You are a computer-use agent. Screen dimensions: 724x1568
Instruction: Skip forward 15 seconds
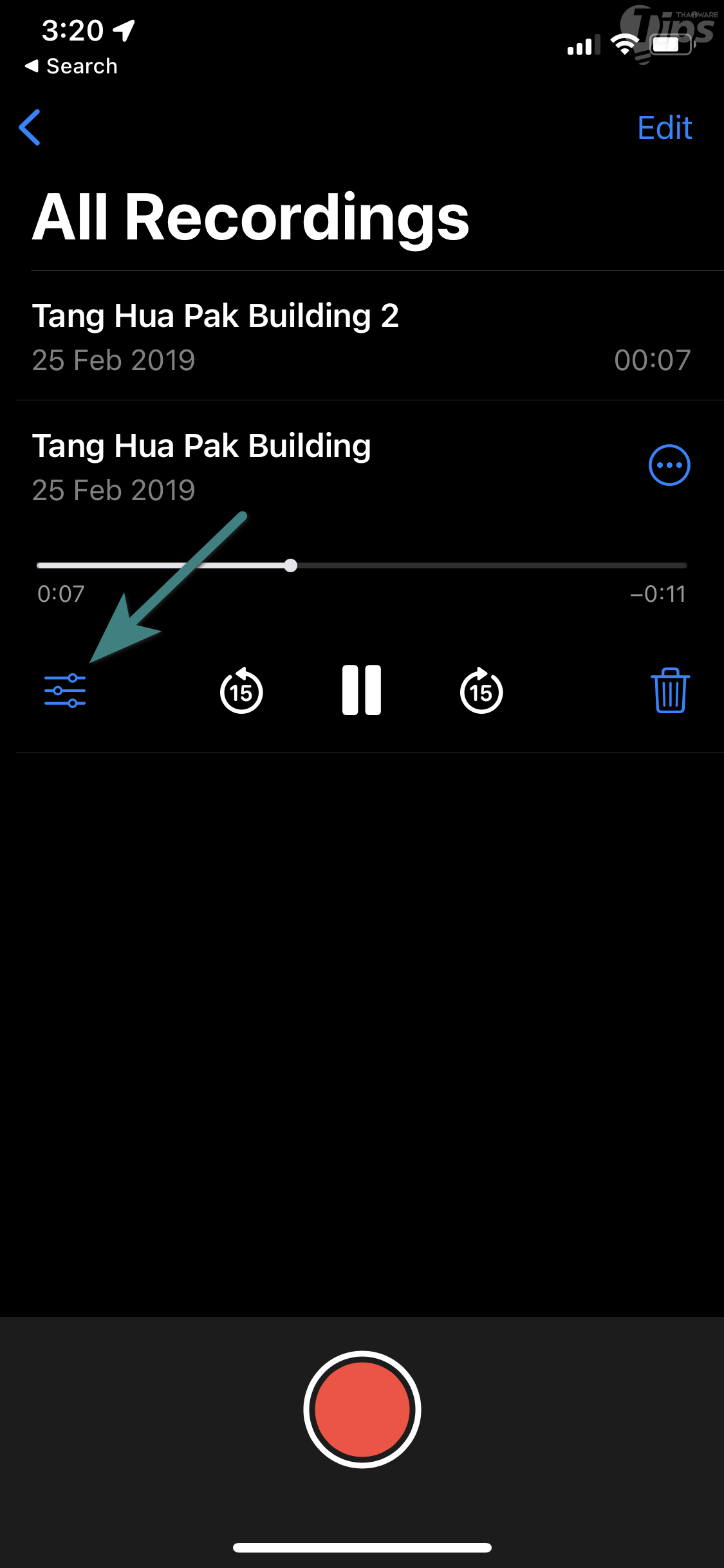pos(481,691)
